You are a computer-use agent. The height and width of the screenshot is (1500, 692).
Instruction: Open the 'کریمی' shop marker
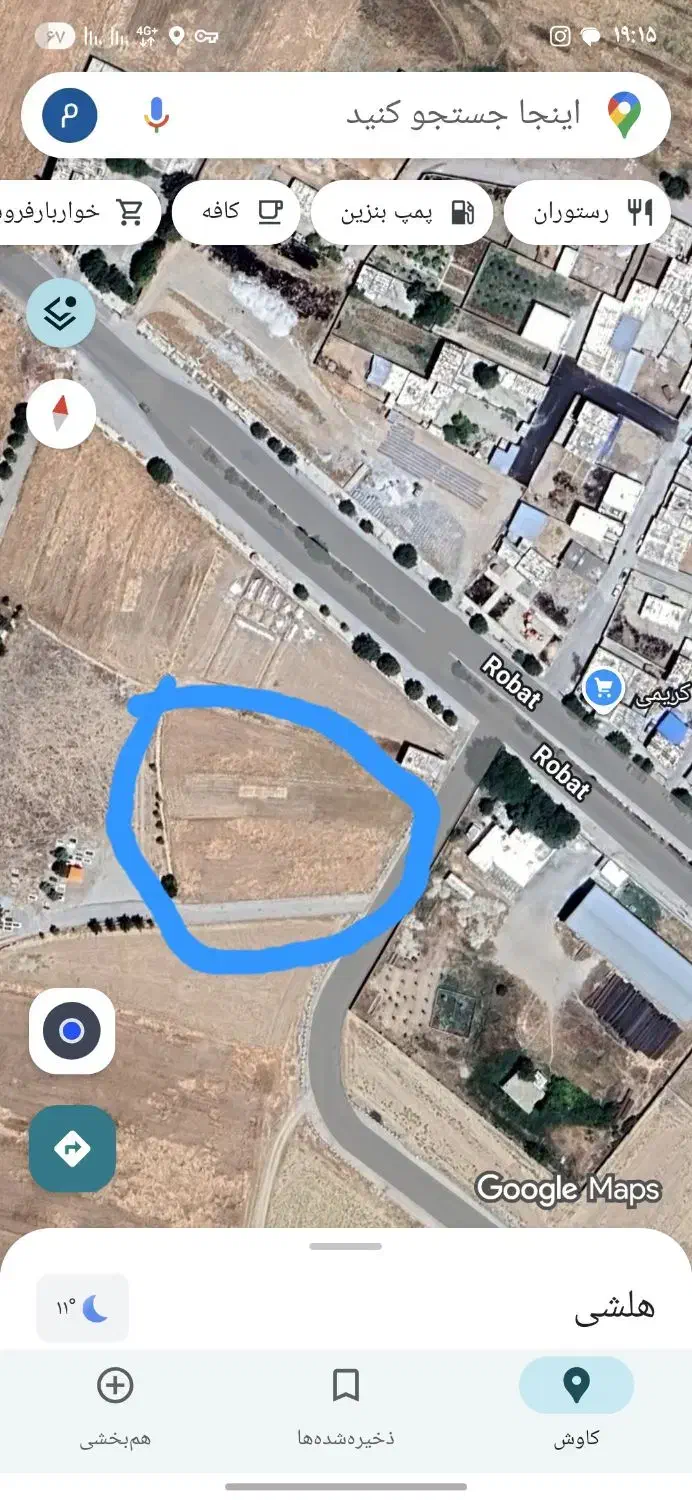(x=603, y=688)
